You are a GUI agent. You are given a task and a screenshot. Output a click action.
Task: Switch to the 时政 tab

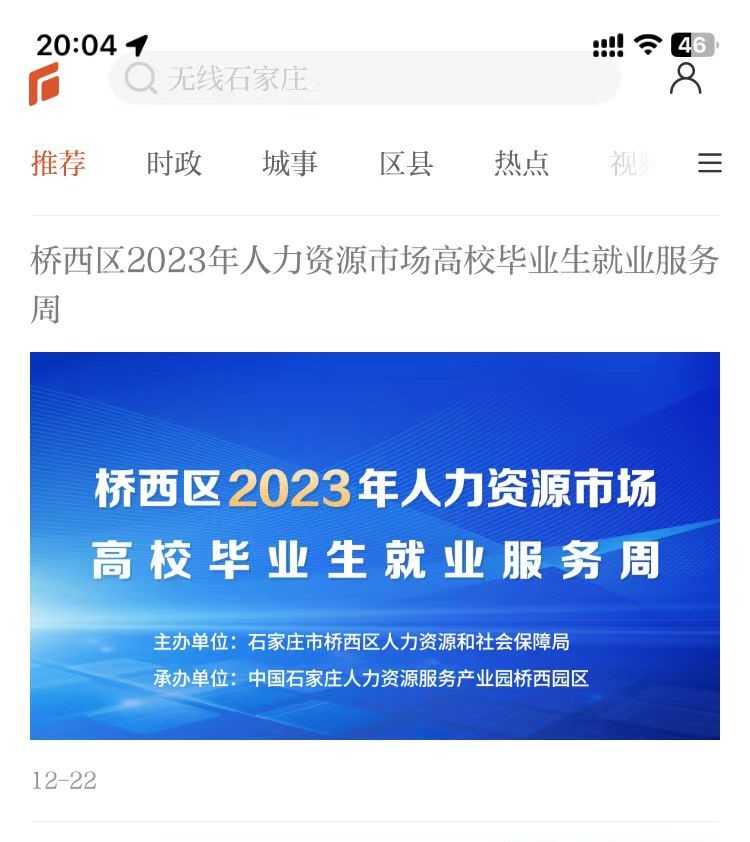174,163
